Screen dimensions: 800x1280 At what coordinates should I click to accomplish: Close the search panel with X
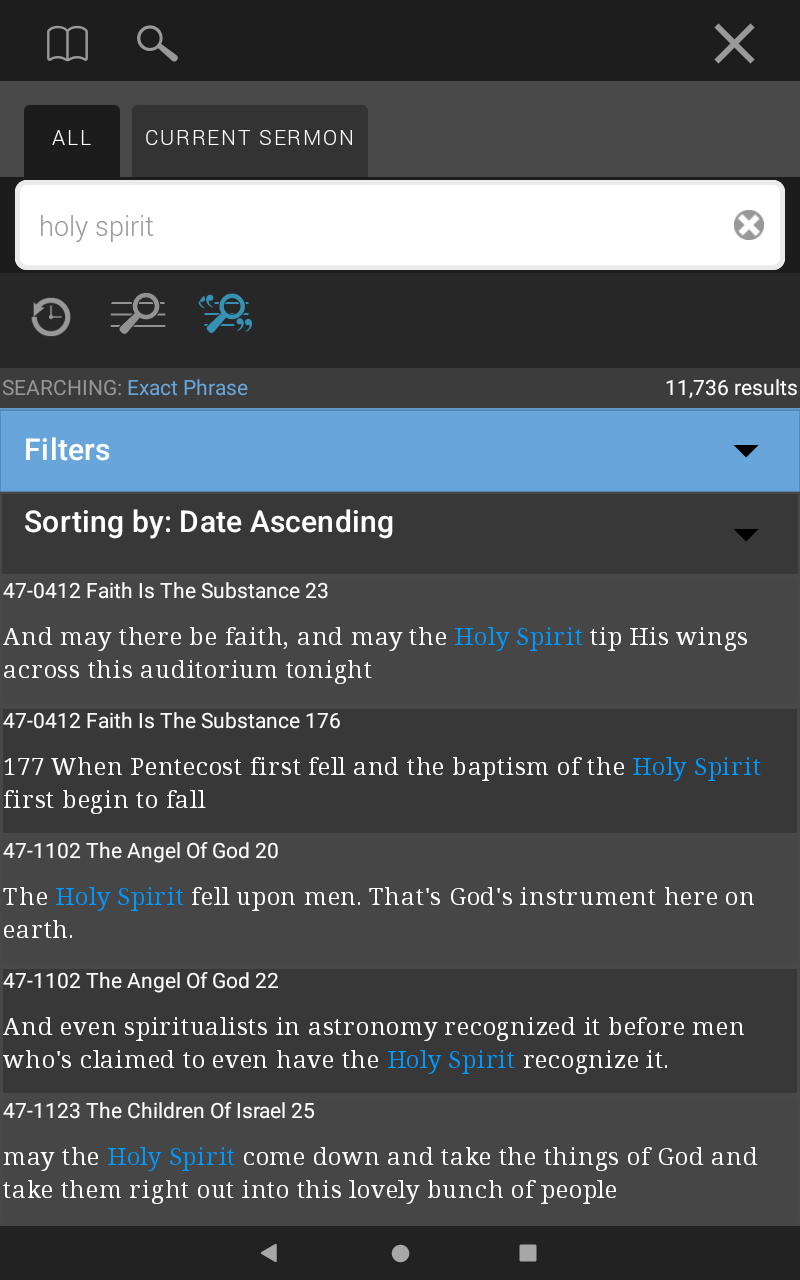coord(734,44)
